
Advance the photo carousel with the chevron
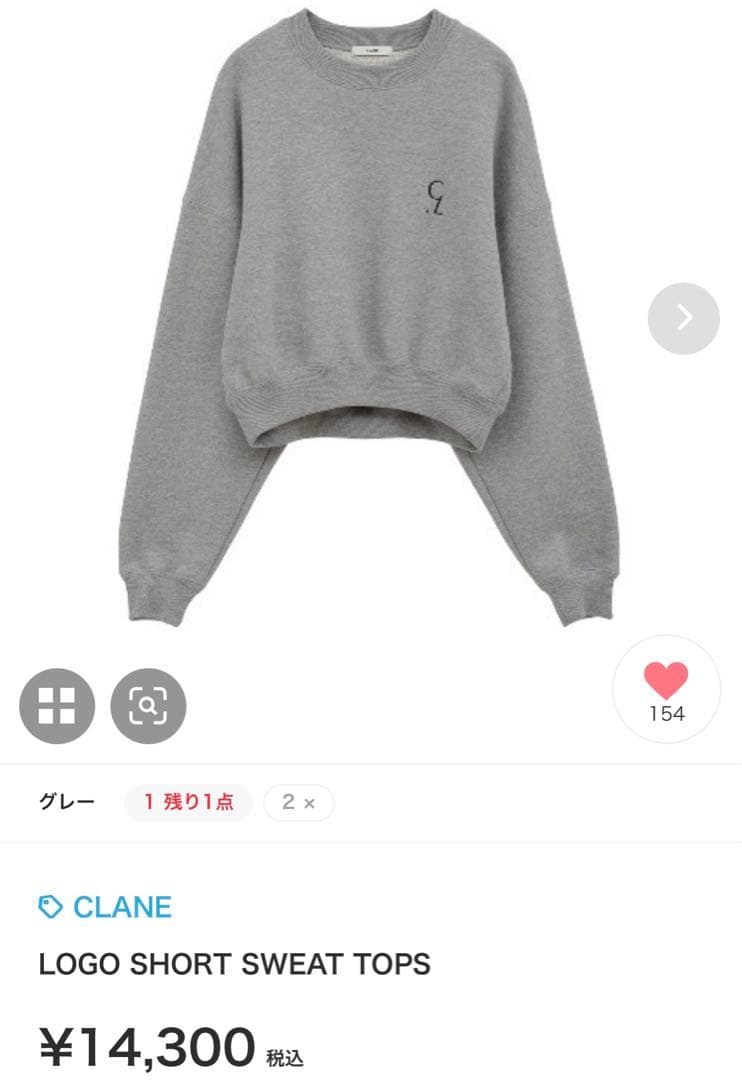coord(683,319)
